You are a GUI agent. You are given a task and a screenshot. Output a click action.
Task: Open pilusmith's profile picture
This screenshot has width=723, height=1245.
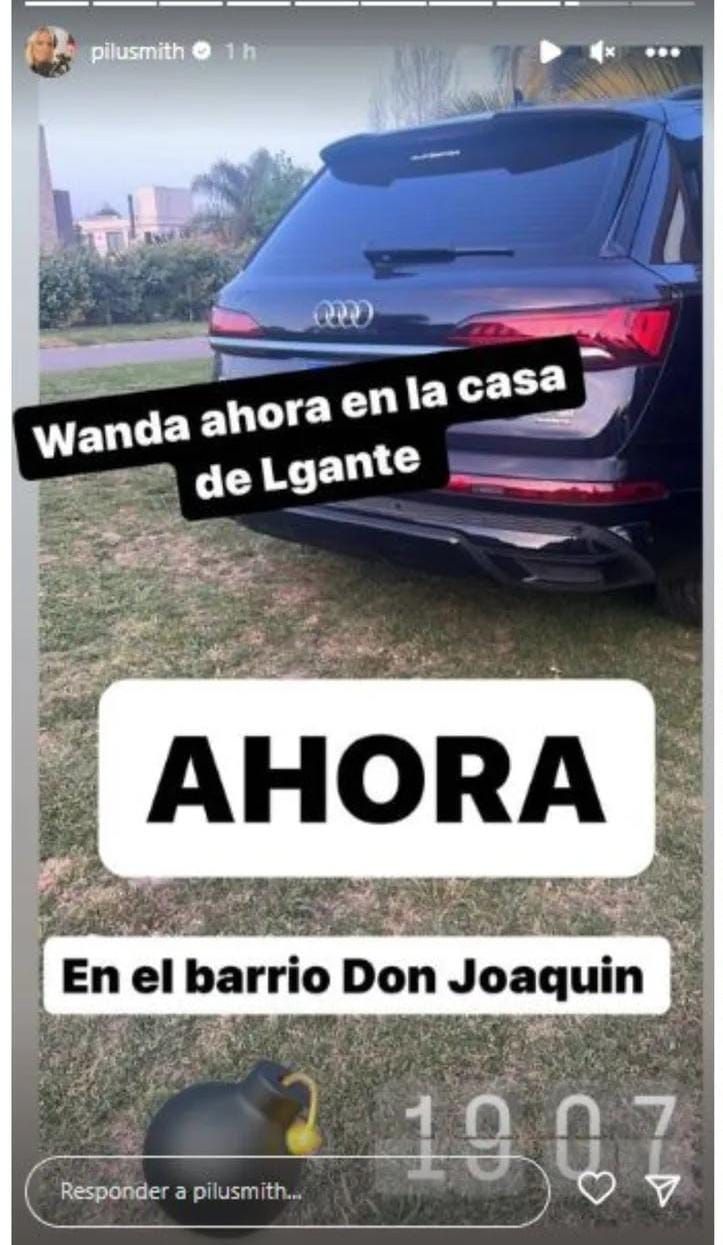click(50, 52)
